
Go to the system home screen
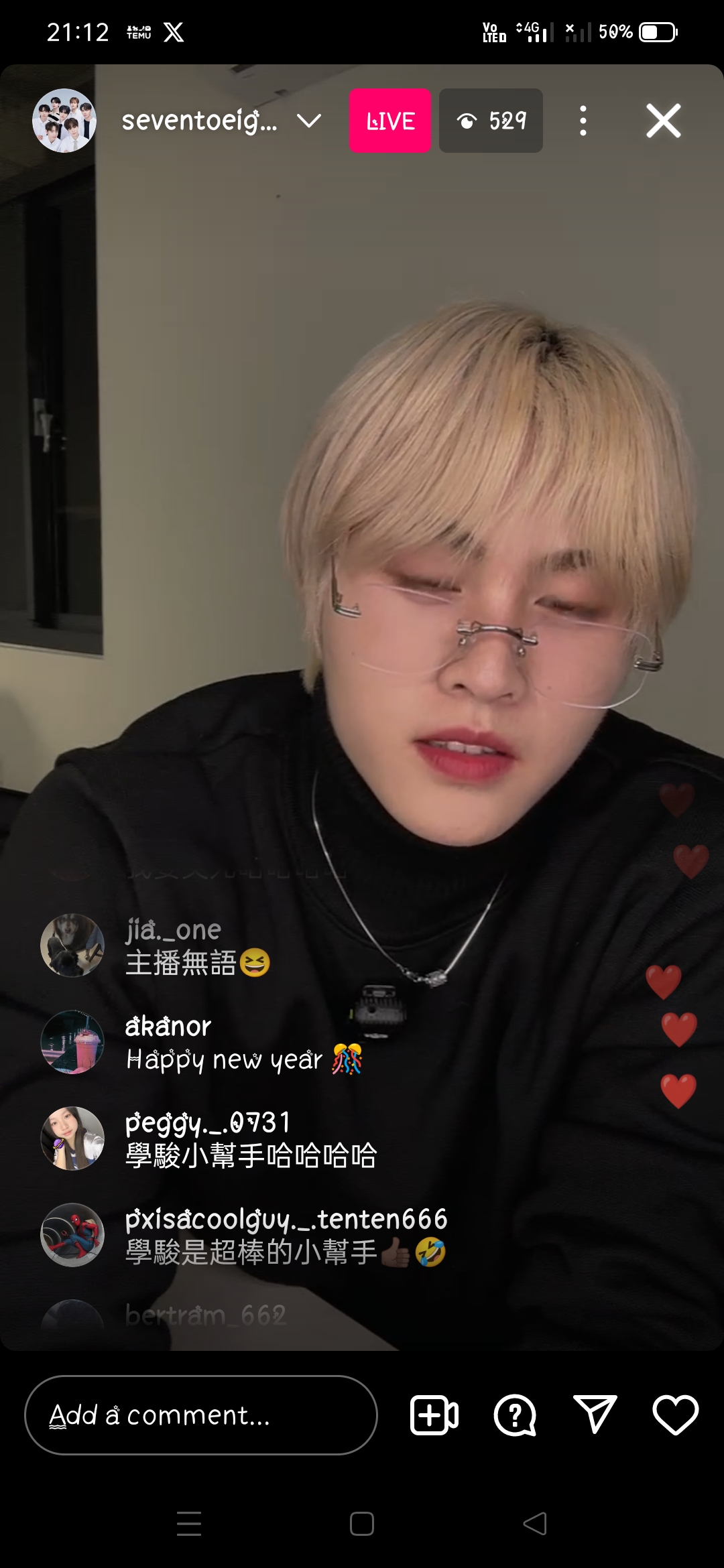coord(362,1524)
